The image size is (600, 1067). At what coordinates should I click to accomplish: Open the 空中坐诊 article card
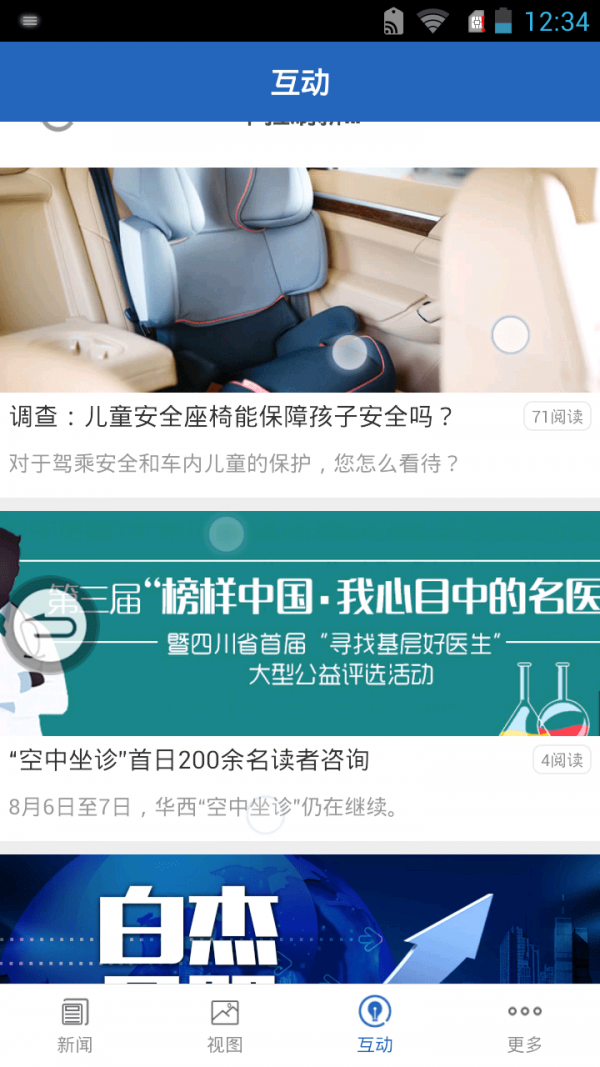click(300, 676)
